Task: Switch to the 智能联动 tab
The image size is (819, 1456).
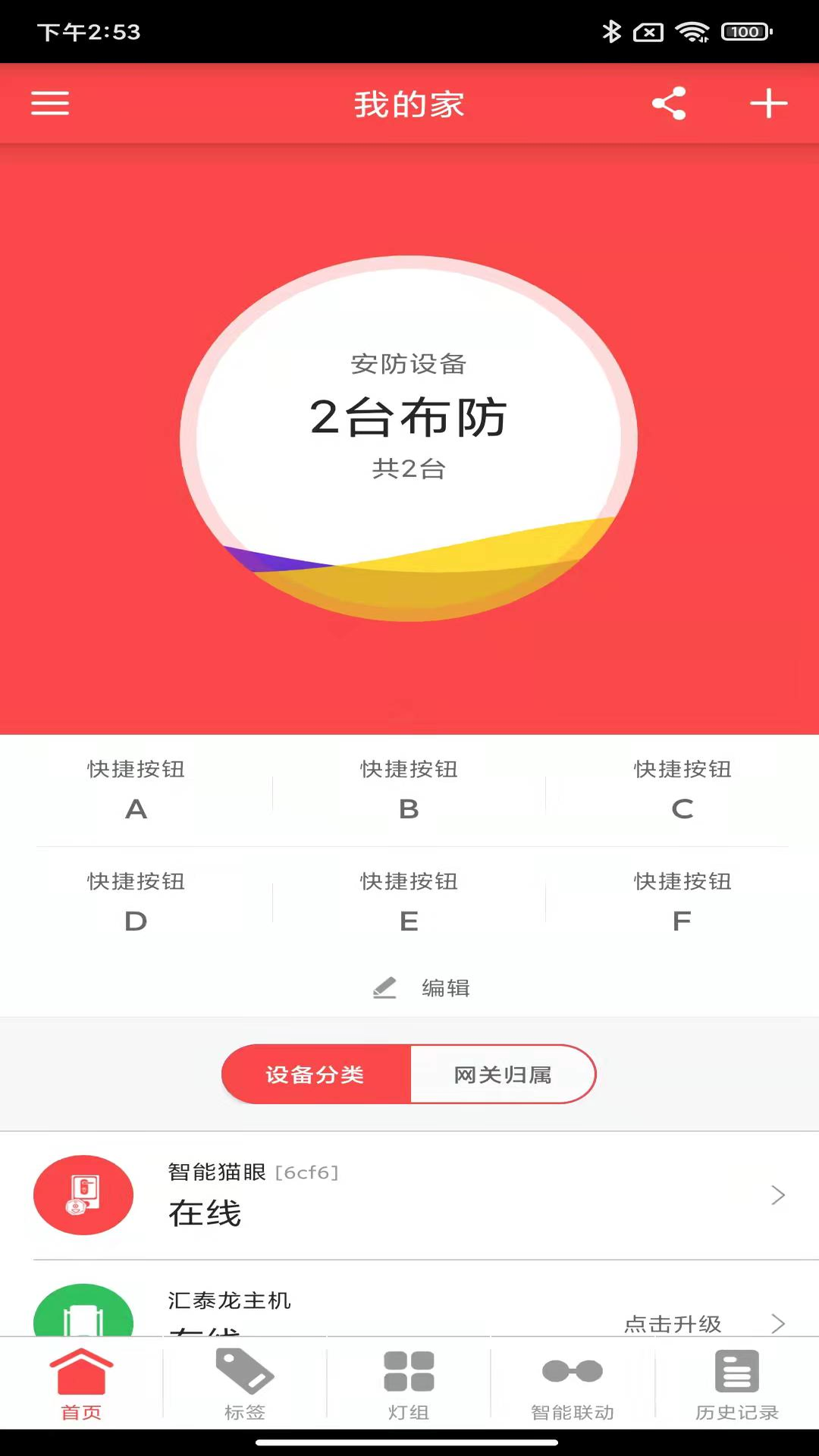Action: [x=573, y=1384]
